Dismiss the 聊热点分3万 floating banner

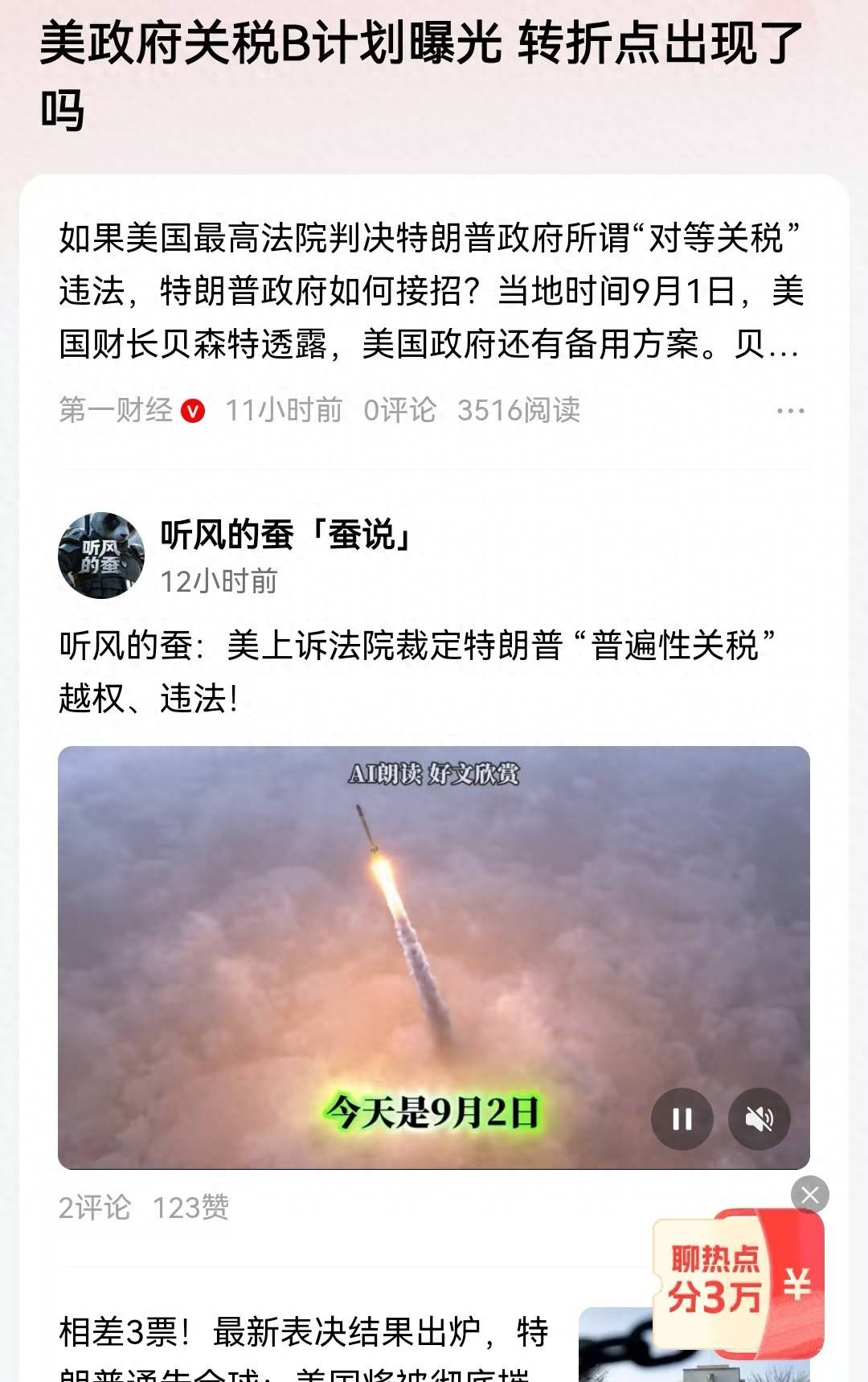coord(809,1195)
